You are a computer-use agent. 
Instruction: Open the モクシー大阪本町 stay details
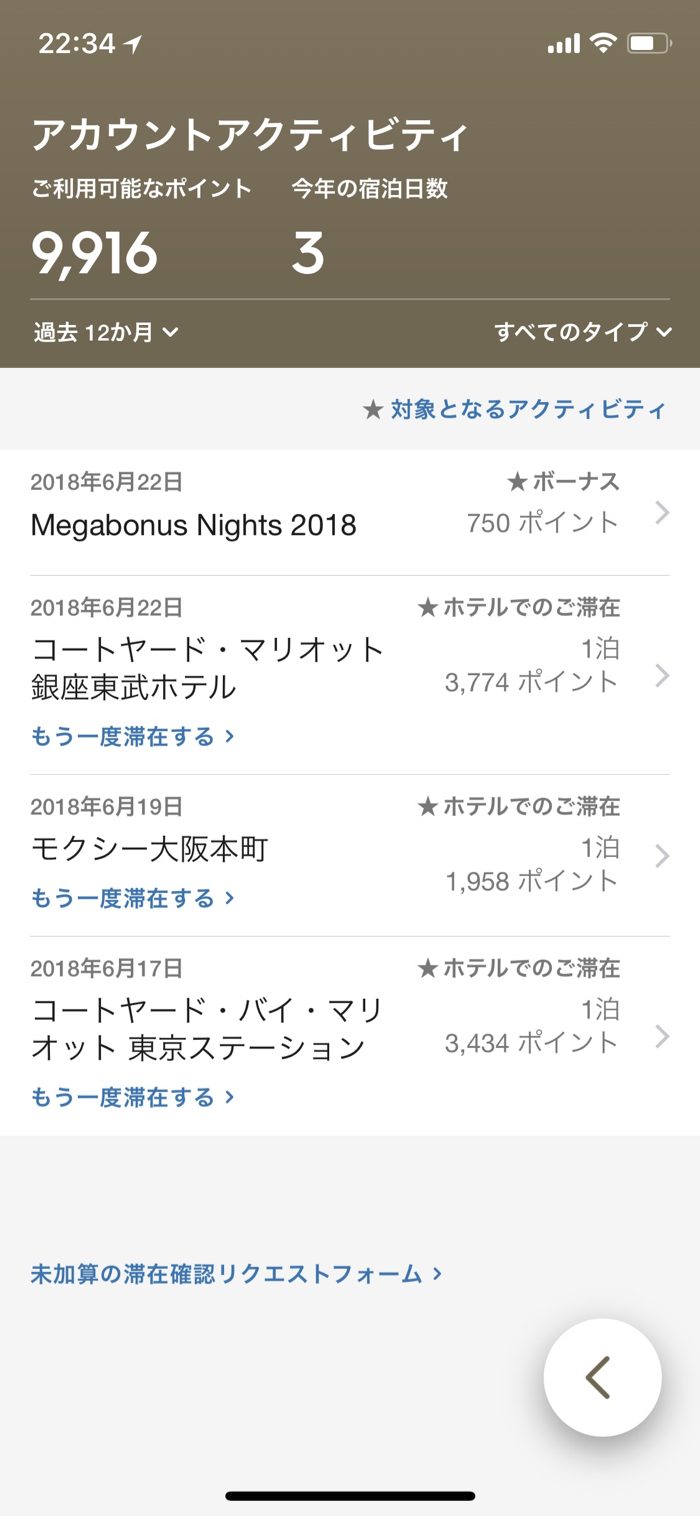[x=350, y=848]
